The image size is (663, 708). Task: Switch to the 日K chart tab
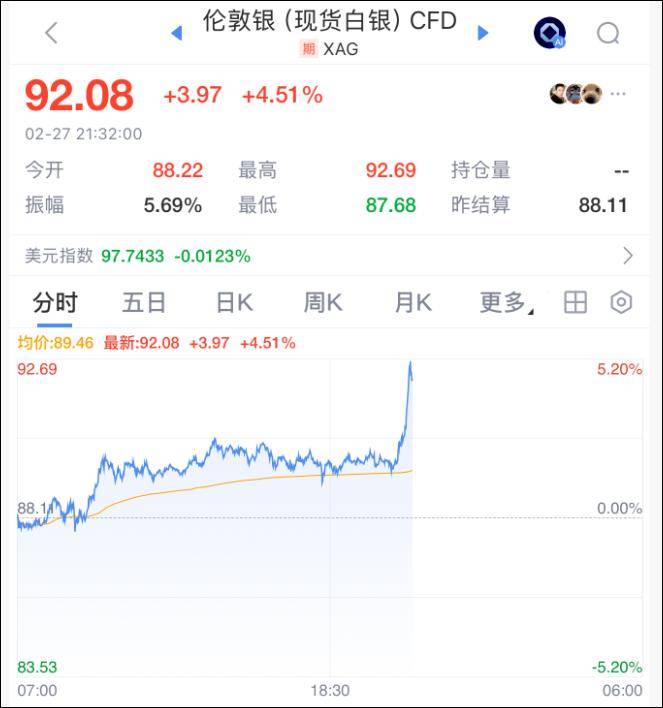(235, 303)
